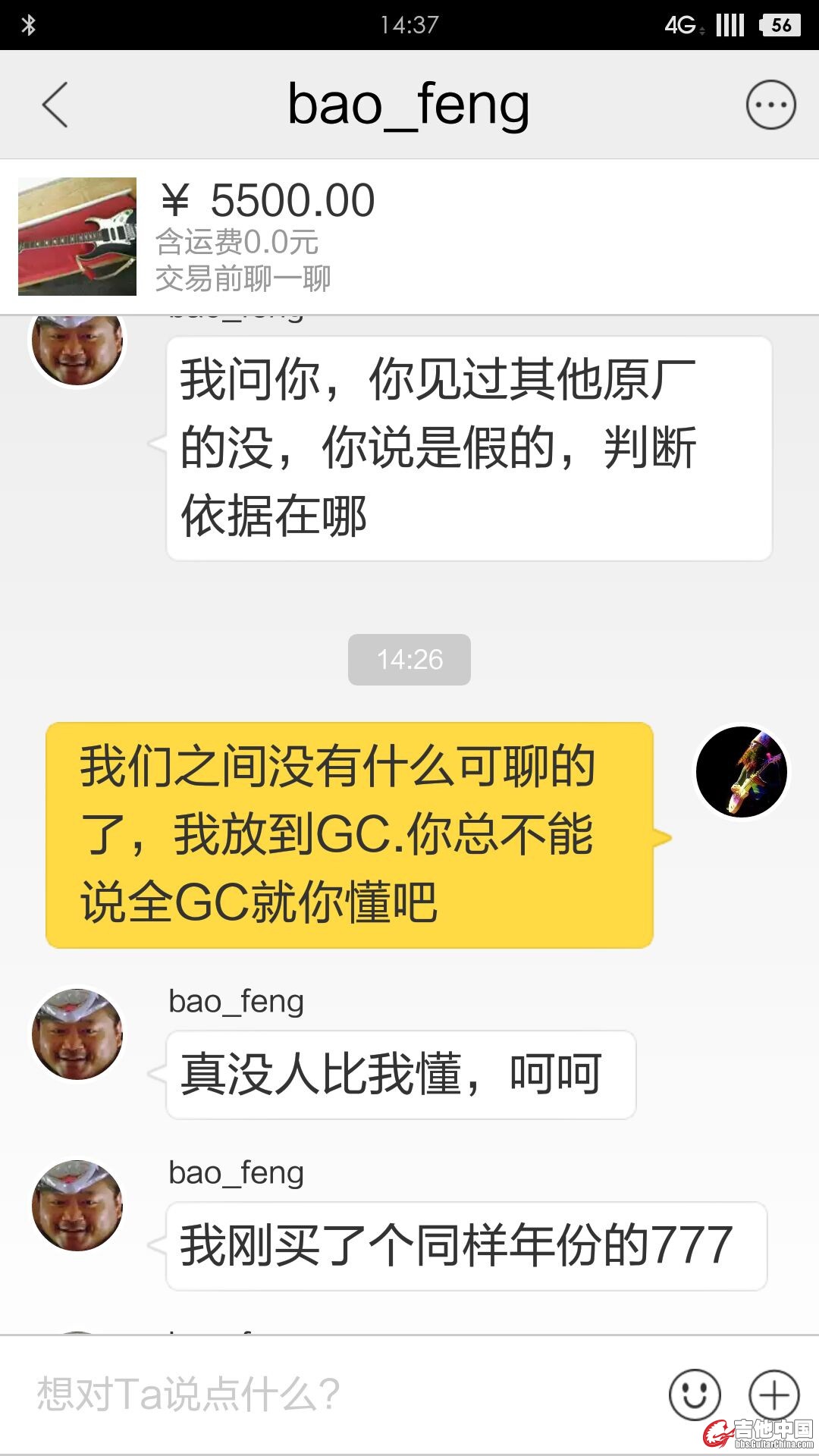Tap the message input field
This screenshot has width=819, height=1456.
[x=334, y=1394]
